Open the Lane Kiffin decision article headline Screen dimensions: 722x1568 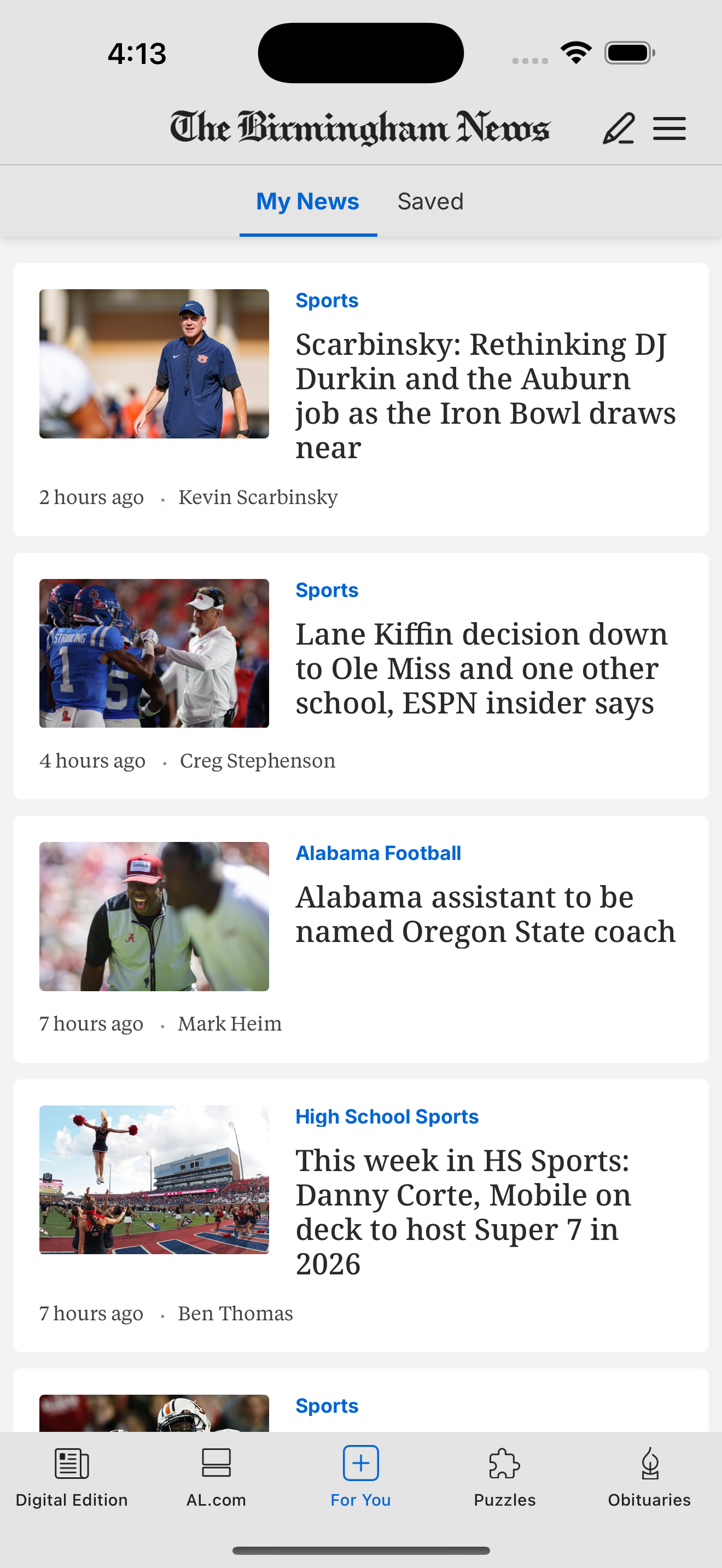tap(481, 668)
